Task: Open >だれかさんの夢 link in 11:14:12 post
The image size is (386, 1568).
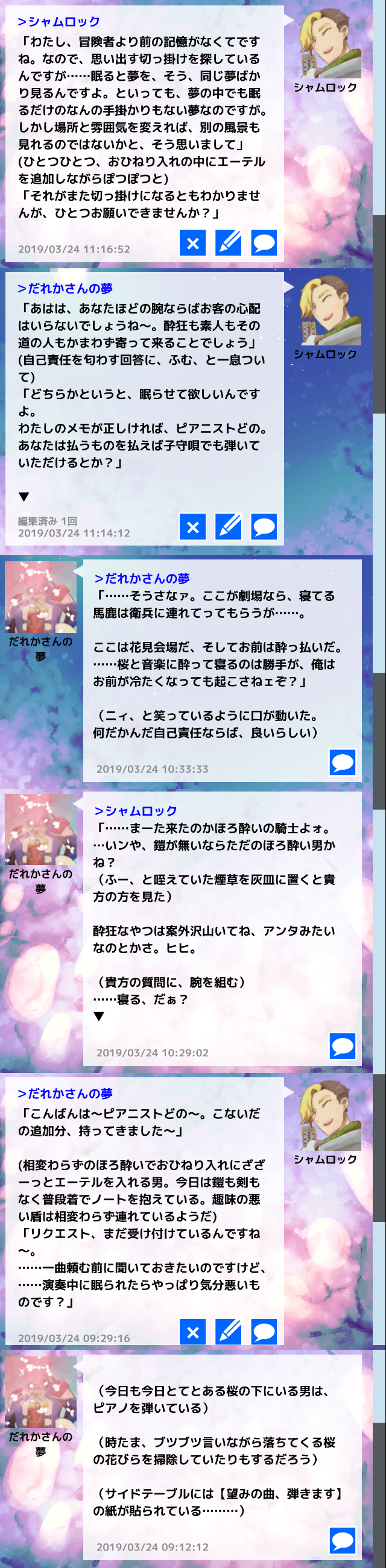Action: point(65,289)
